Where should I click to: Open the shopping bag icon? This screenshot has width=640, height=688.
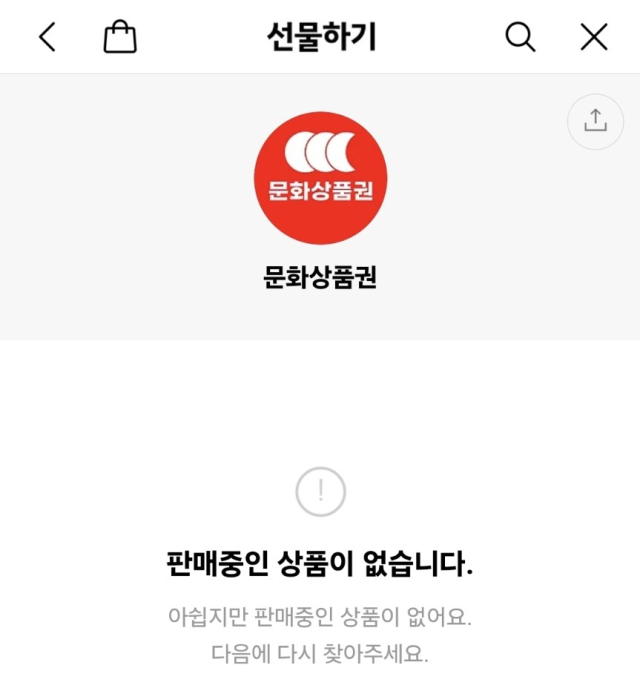(120, 37)
